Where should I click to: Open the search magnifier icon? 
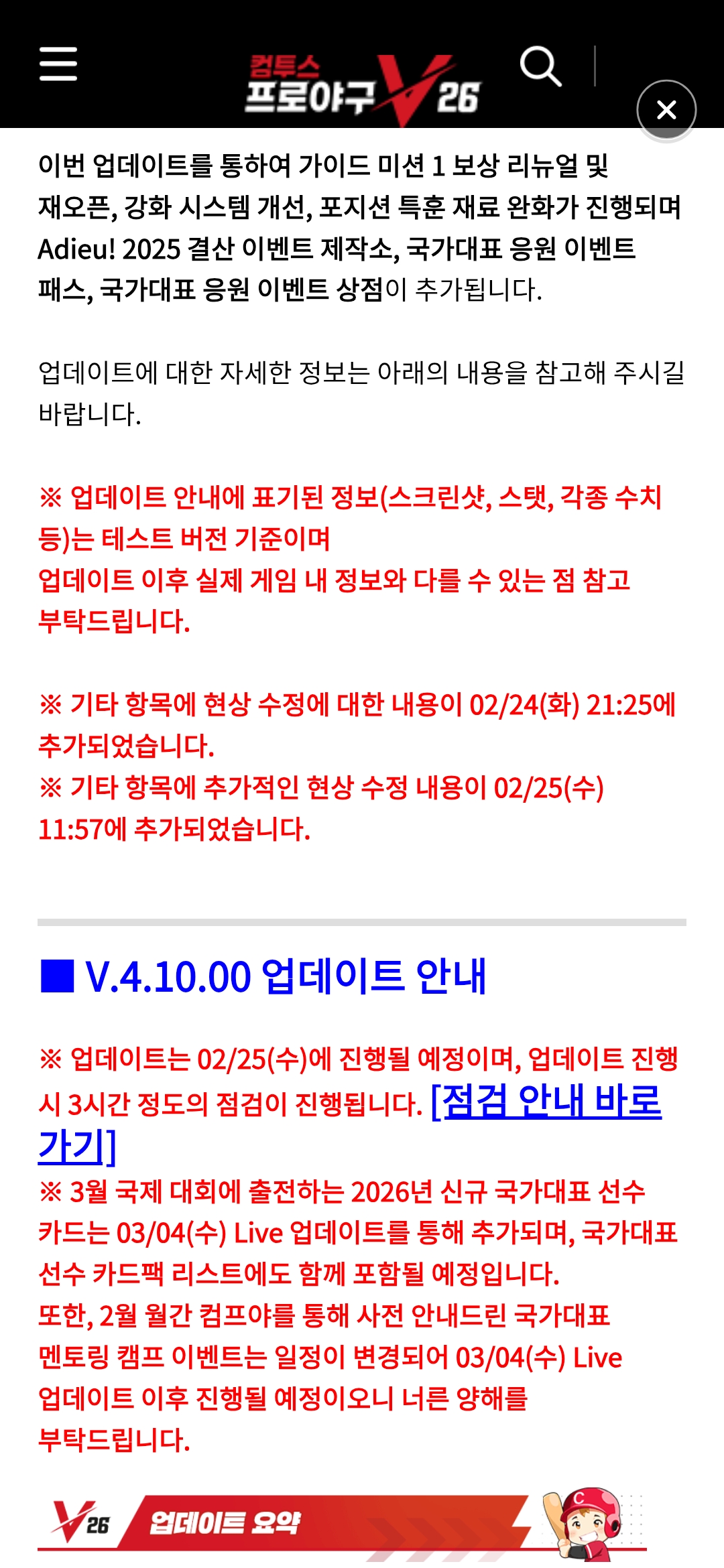(x=540, y=66)
